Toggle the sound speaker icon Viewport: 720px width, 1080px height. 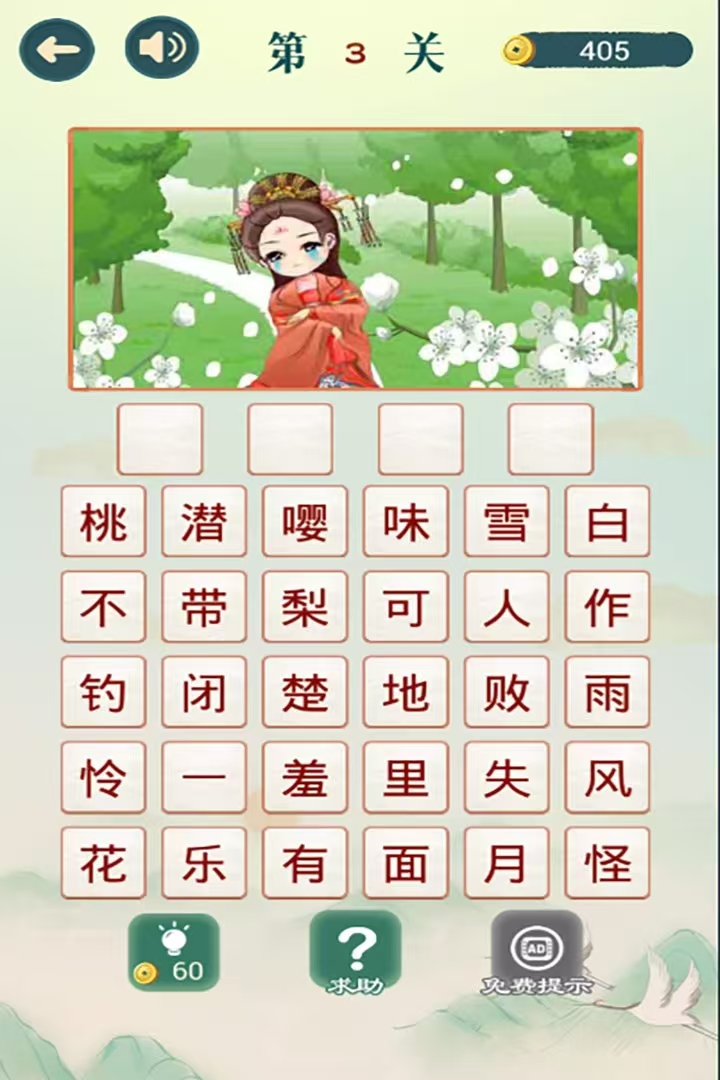162,48
